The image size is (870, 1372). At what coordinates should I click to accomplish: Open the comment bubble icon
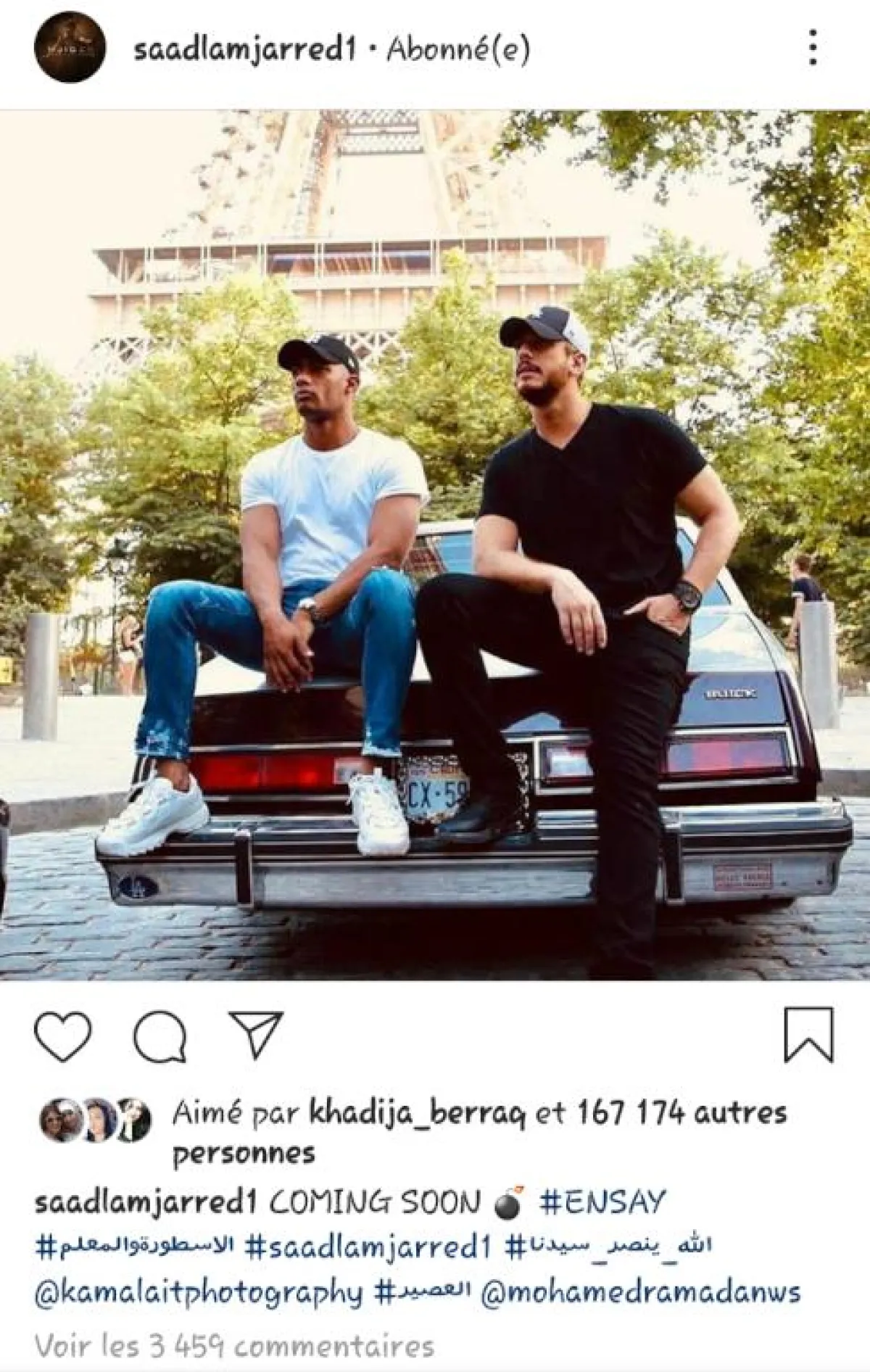(x=160, y=1036)
